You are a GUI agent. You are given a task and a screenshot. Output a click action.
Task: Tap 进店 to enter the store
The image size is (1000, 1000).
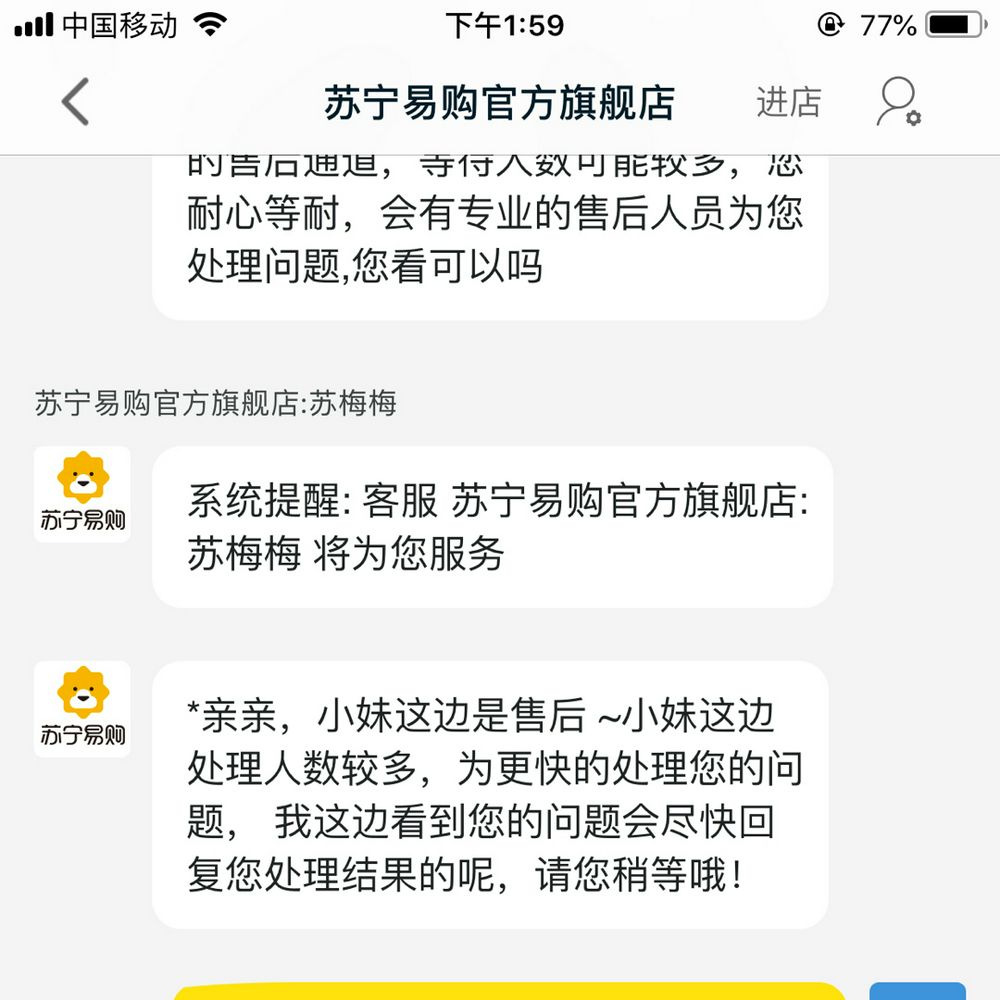788,102
